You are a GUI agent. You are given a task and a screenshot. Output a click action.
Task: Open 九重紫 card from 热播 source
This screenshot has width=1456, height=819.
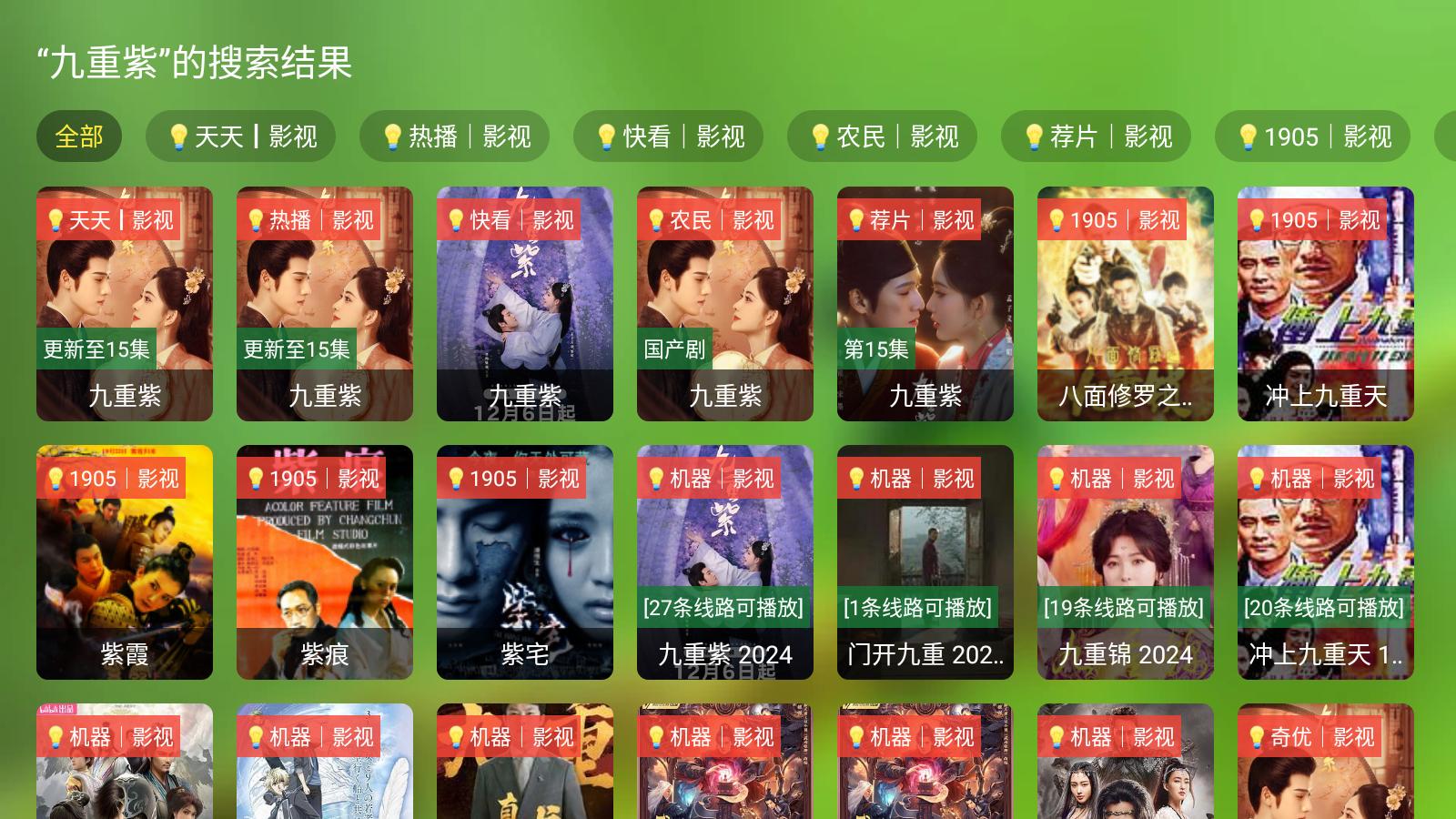[x=325, y=304]
